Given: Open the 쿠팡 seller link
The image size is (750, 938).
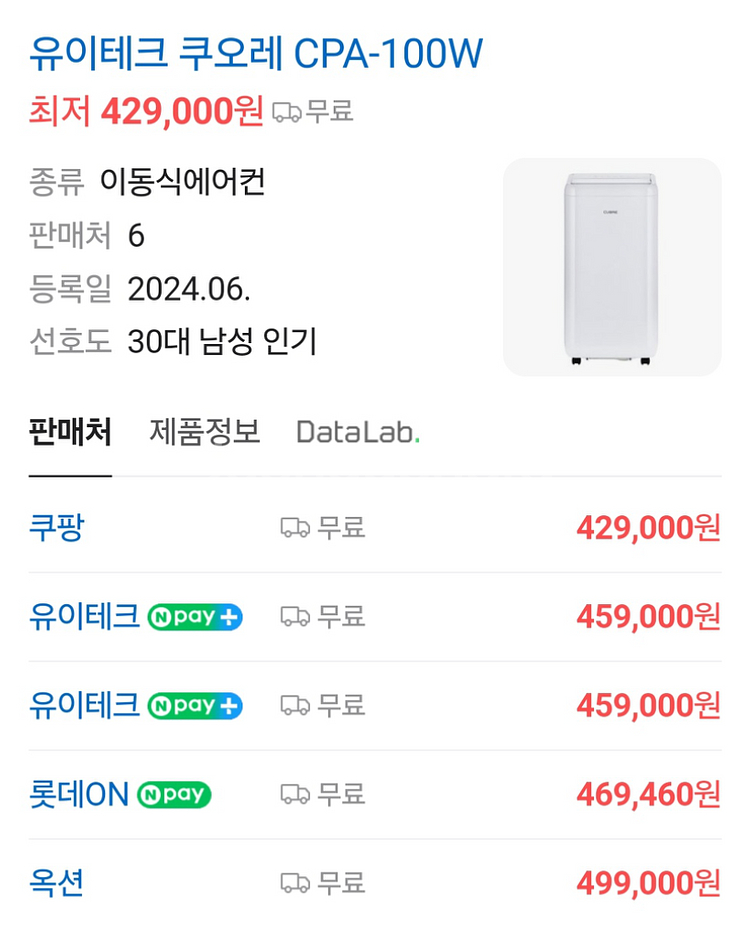Looking at the screenshot, I should (x=53, y=528).
